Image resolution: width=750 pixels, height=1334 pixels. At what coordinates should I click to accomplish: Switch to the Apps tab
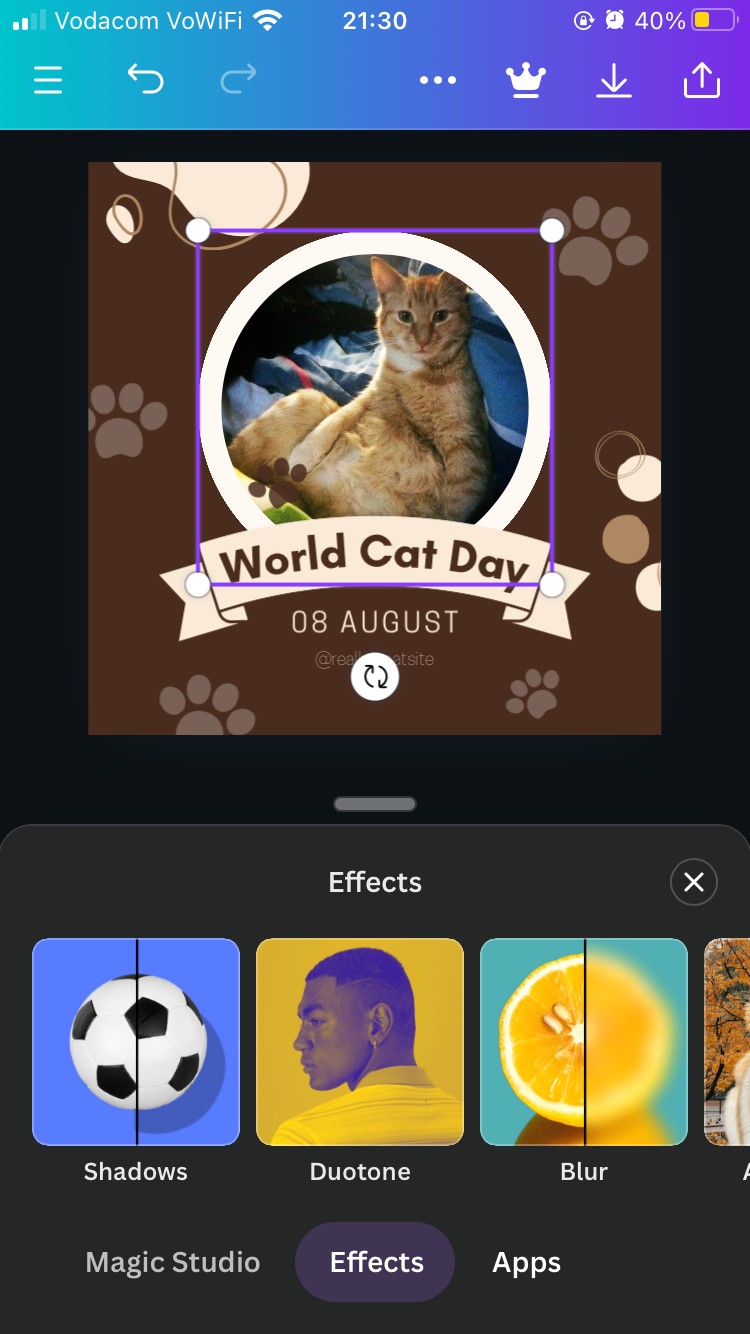point(526,1262)
